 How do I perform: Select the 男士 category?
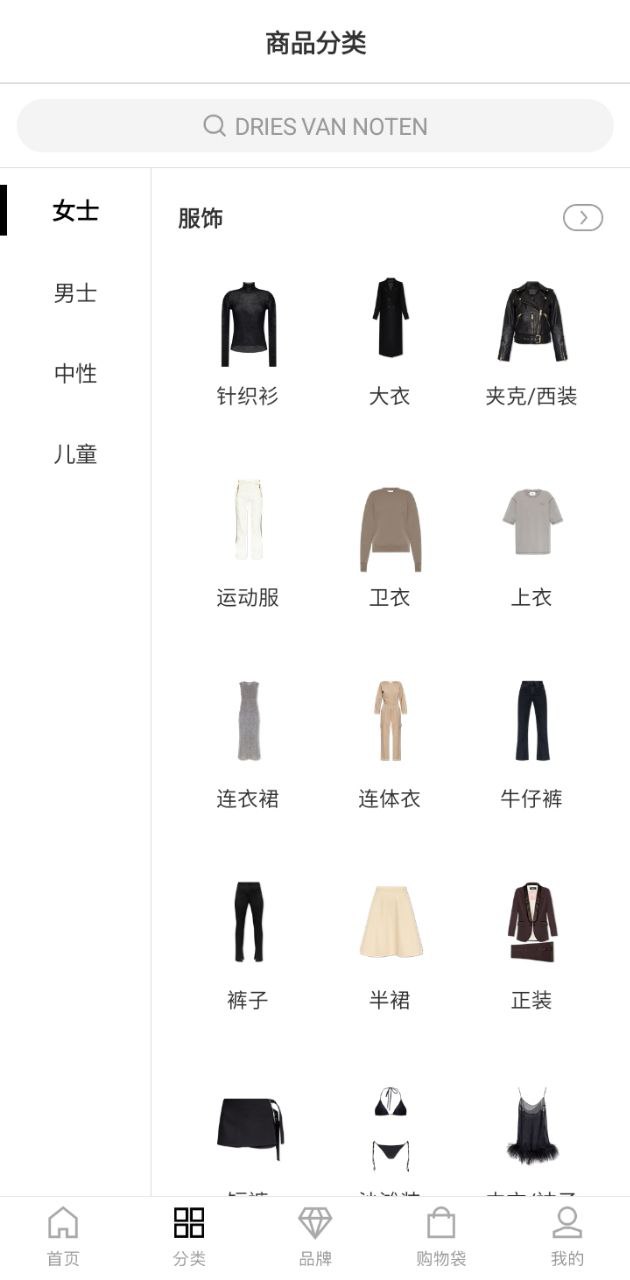75,293
